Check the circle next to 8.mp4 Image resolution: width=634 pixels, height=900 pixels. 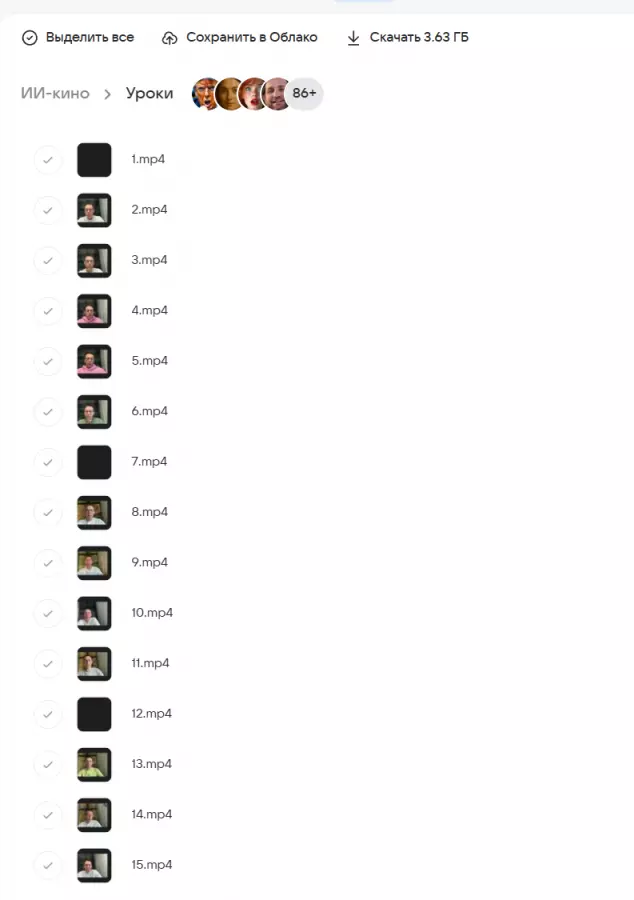coord(48,512)
